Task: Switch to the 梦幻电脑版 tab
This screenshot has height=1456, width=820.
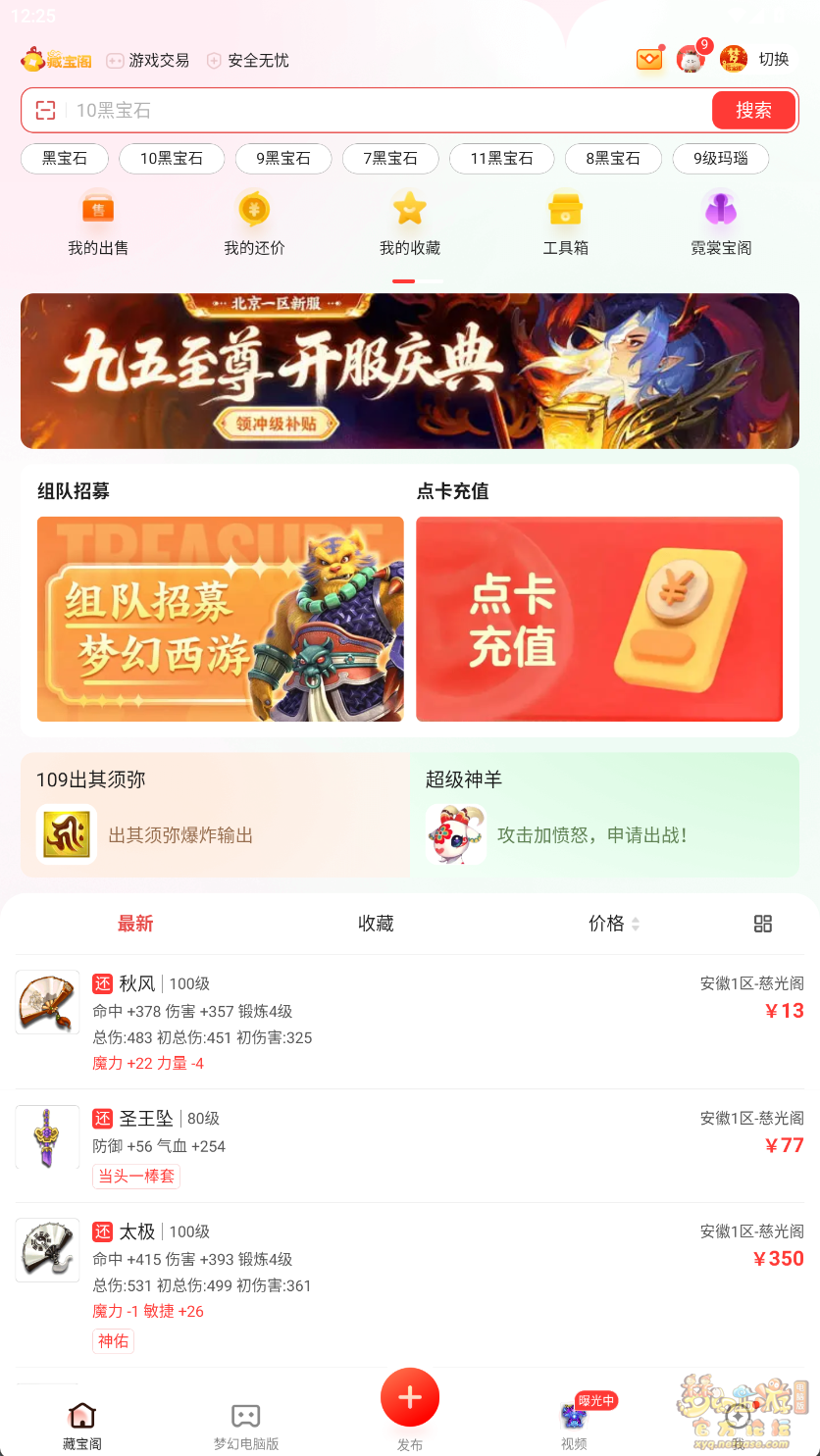Action: coord(246,1426)
